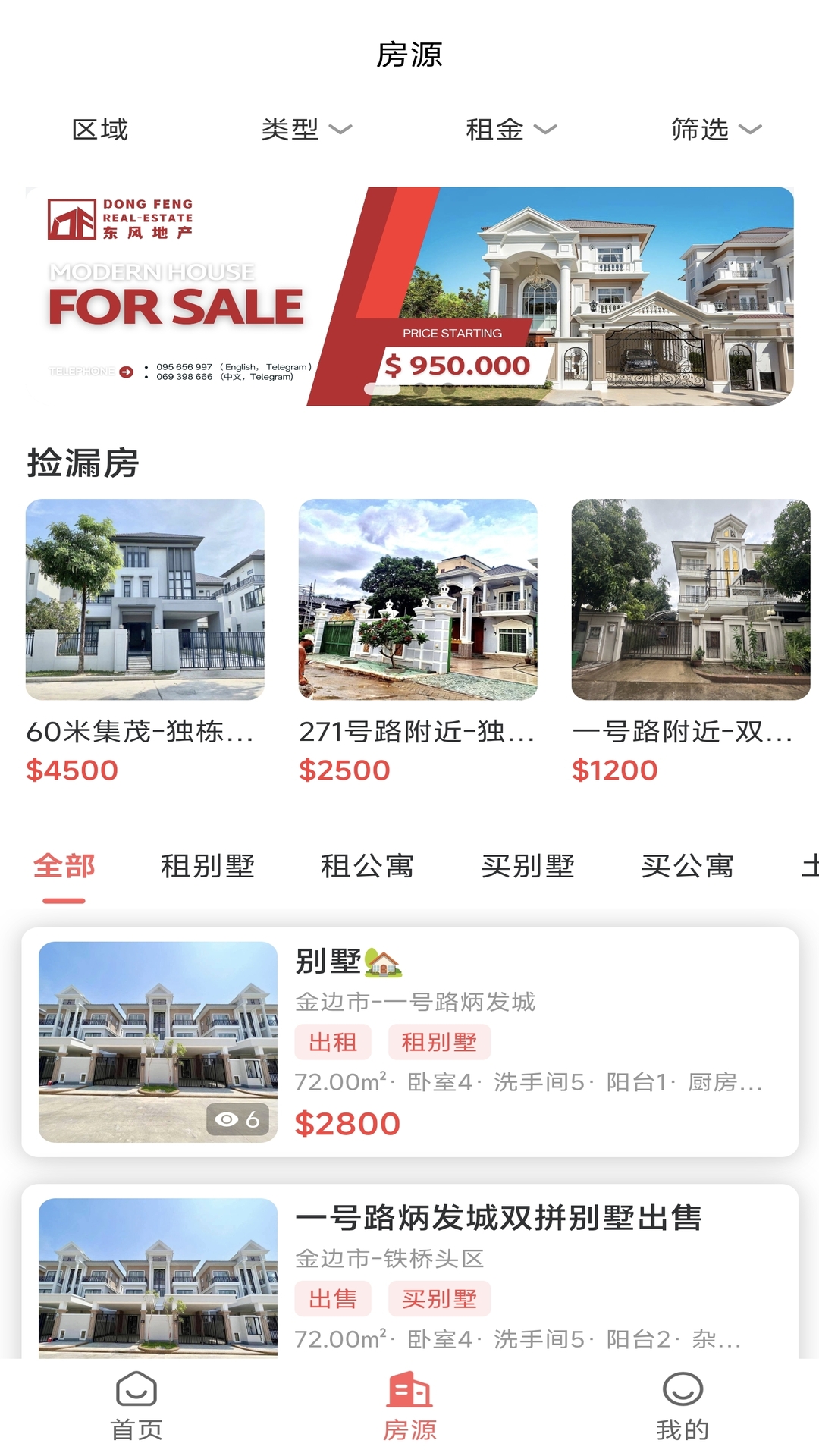Open the 我的 profile tab
The width and height of the screenshot is (819, 1456).
coord(682,1406)
